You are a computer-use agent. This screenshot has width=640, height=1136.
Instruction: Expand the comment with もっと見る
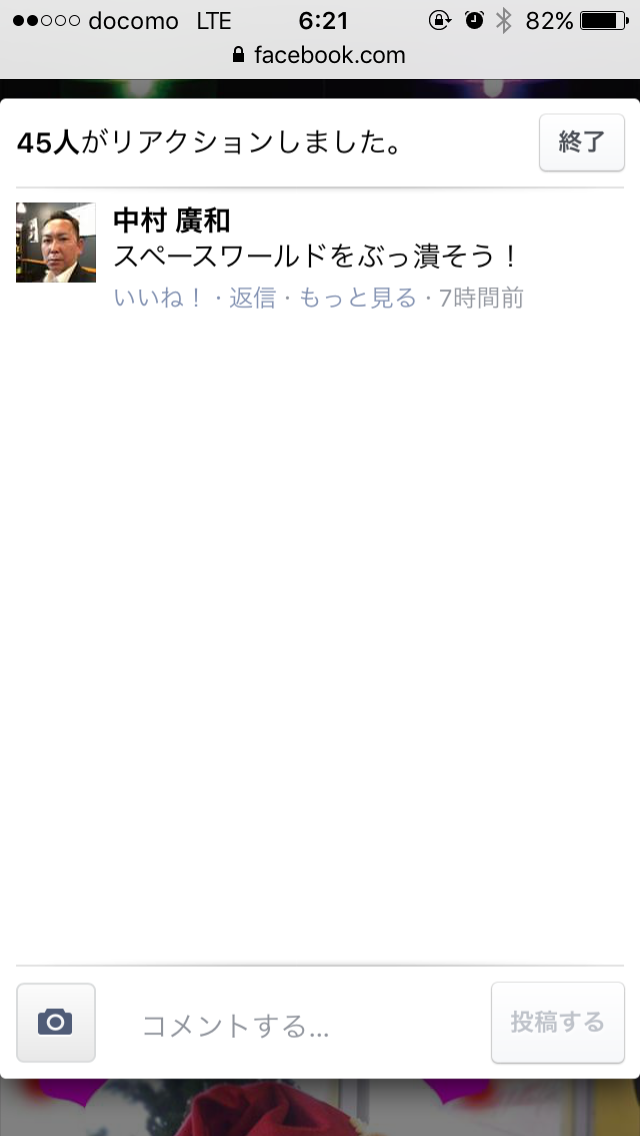(x=357, y=298)
